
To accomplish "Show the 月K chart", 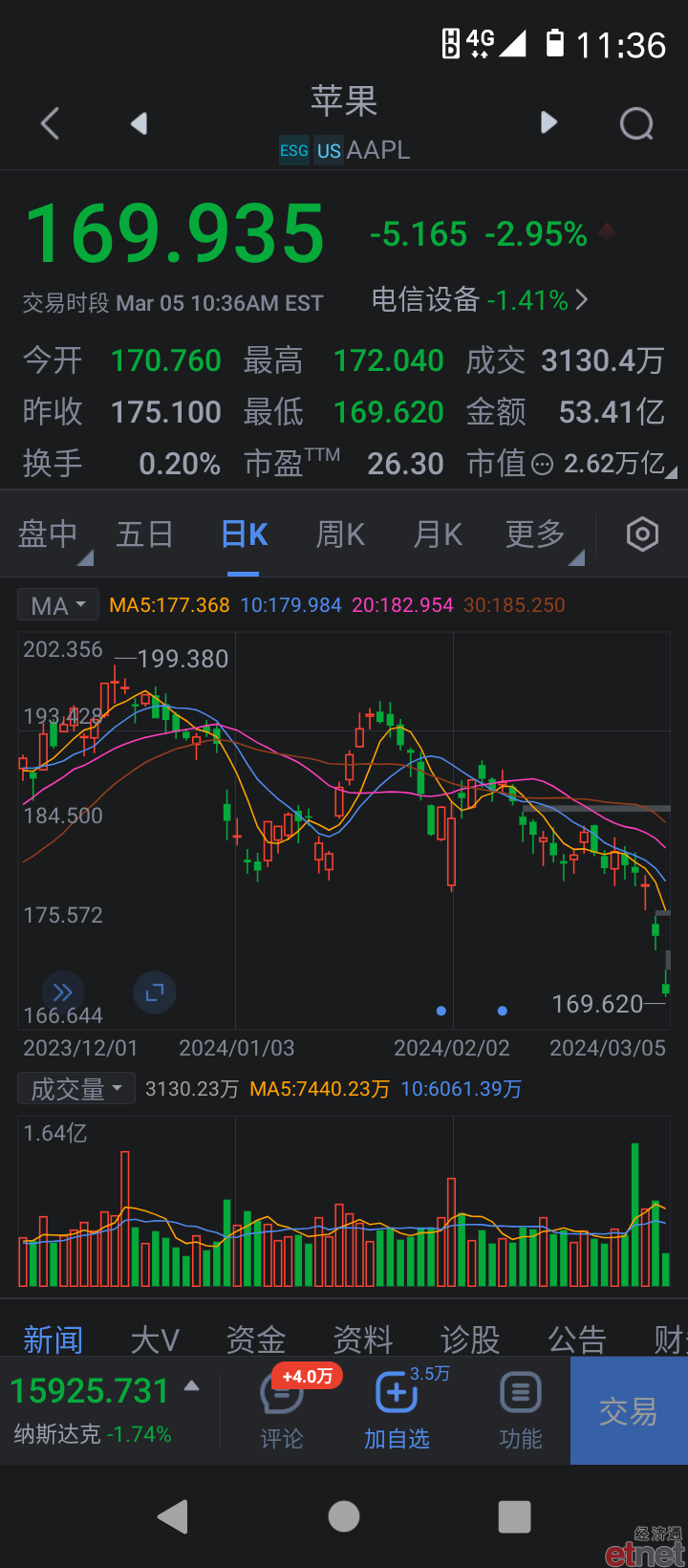I will (x=438, y=534).
